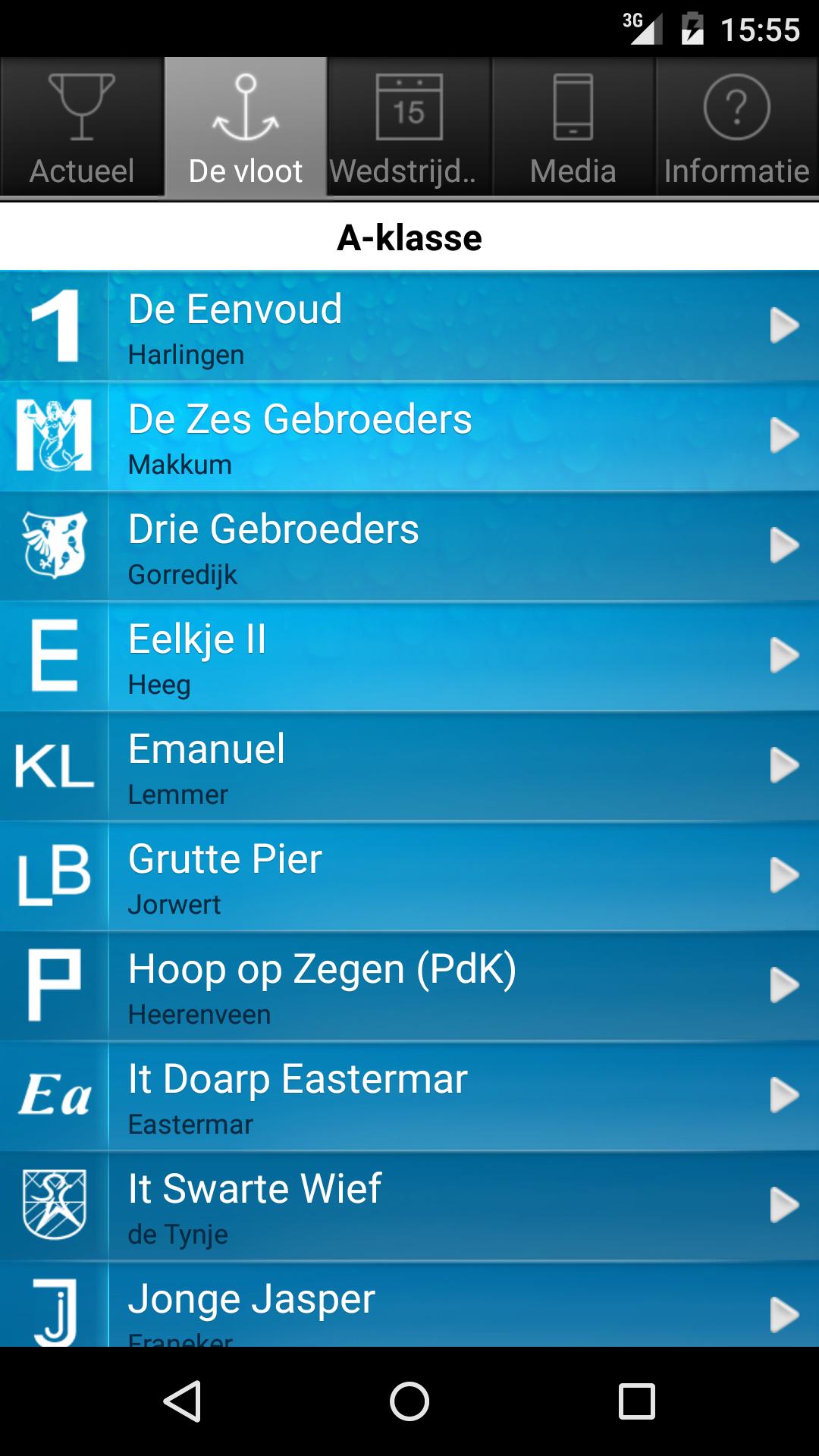Viewport: 819px width, 1456px height.
Task: Go back with the system back button
Action: click(x=182, y=1401)
